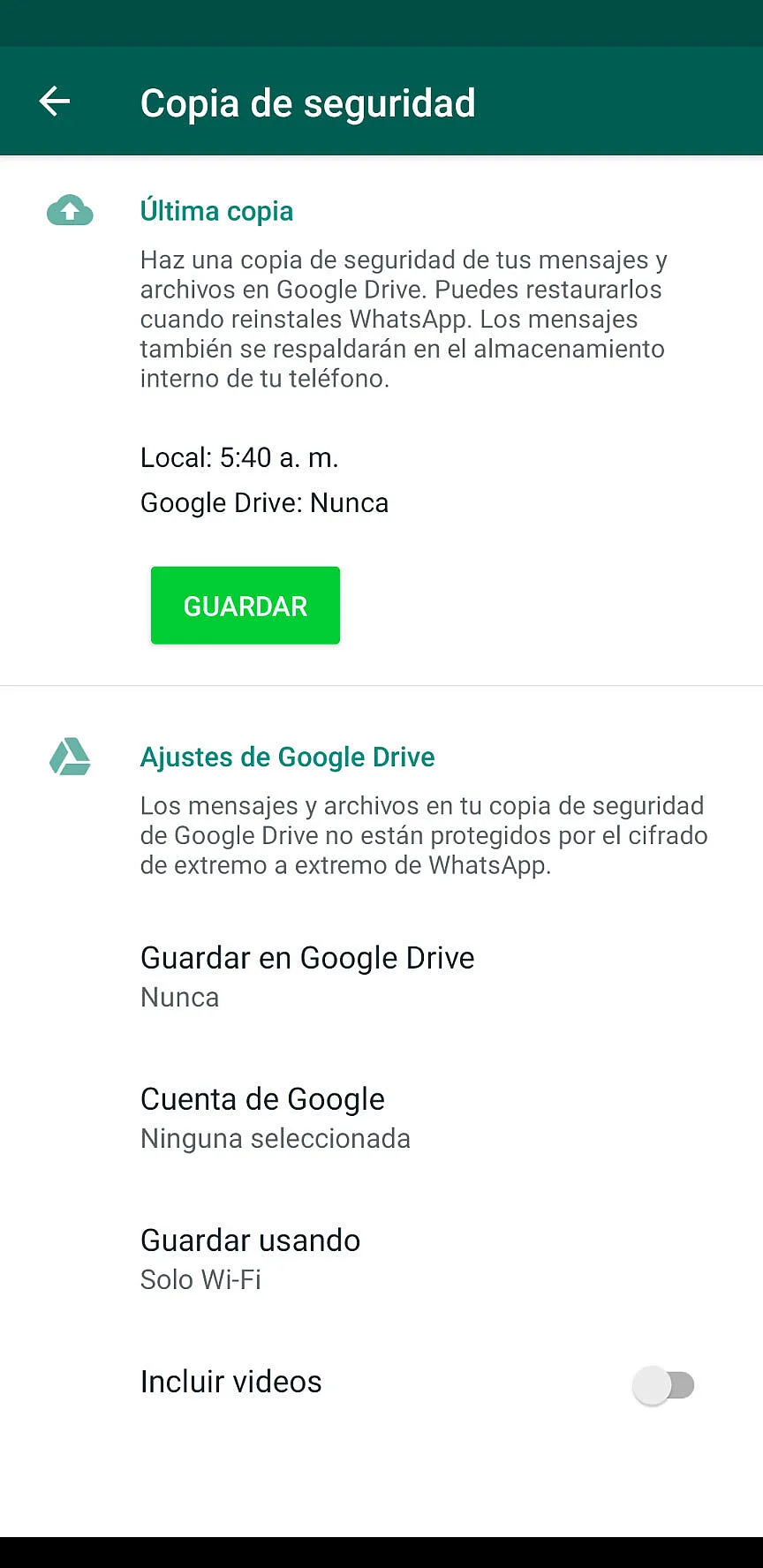Open the Guardar usando network option
Viewport: 763px width, 1568px height.
(x=250, y=1258)
